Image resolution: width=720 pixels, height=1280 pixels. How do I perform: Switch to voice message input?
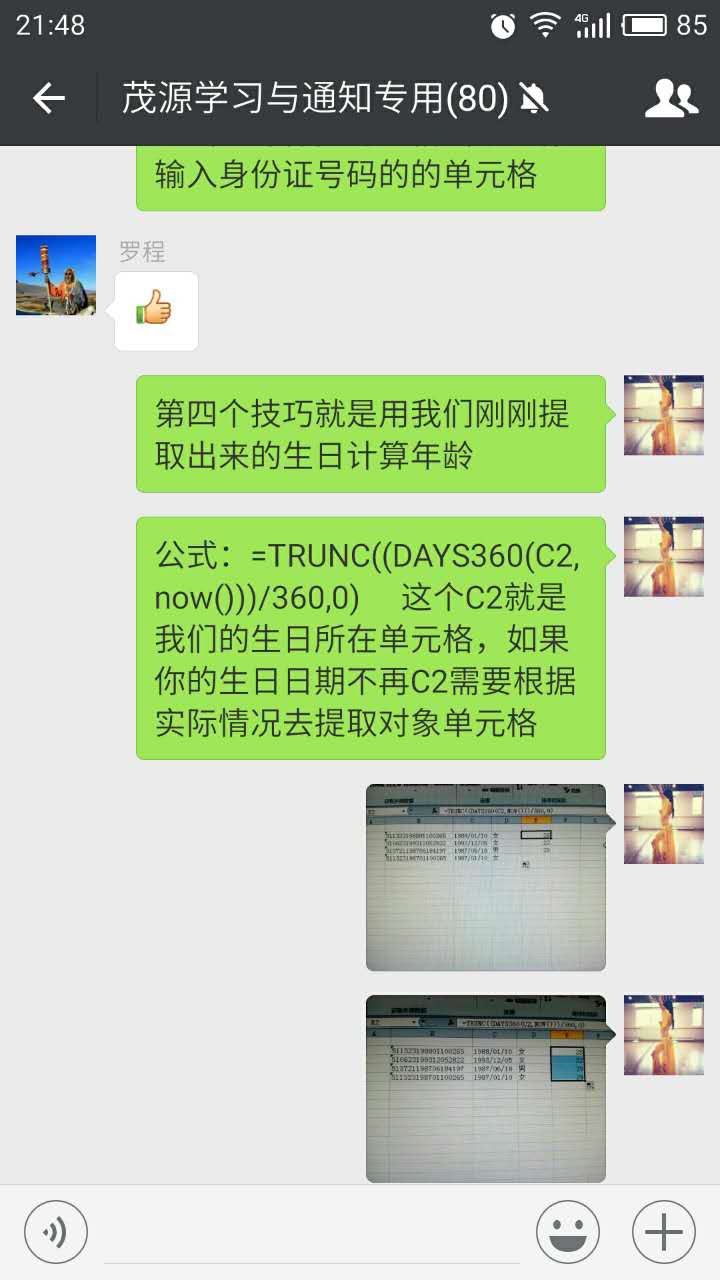[56, 1232]
